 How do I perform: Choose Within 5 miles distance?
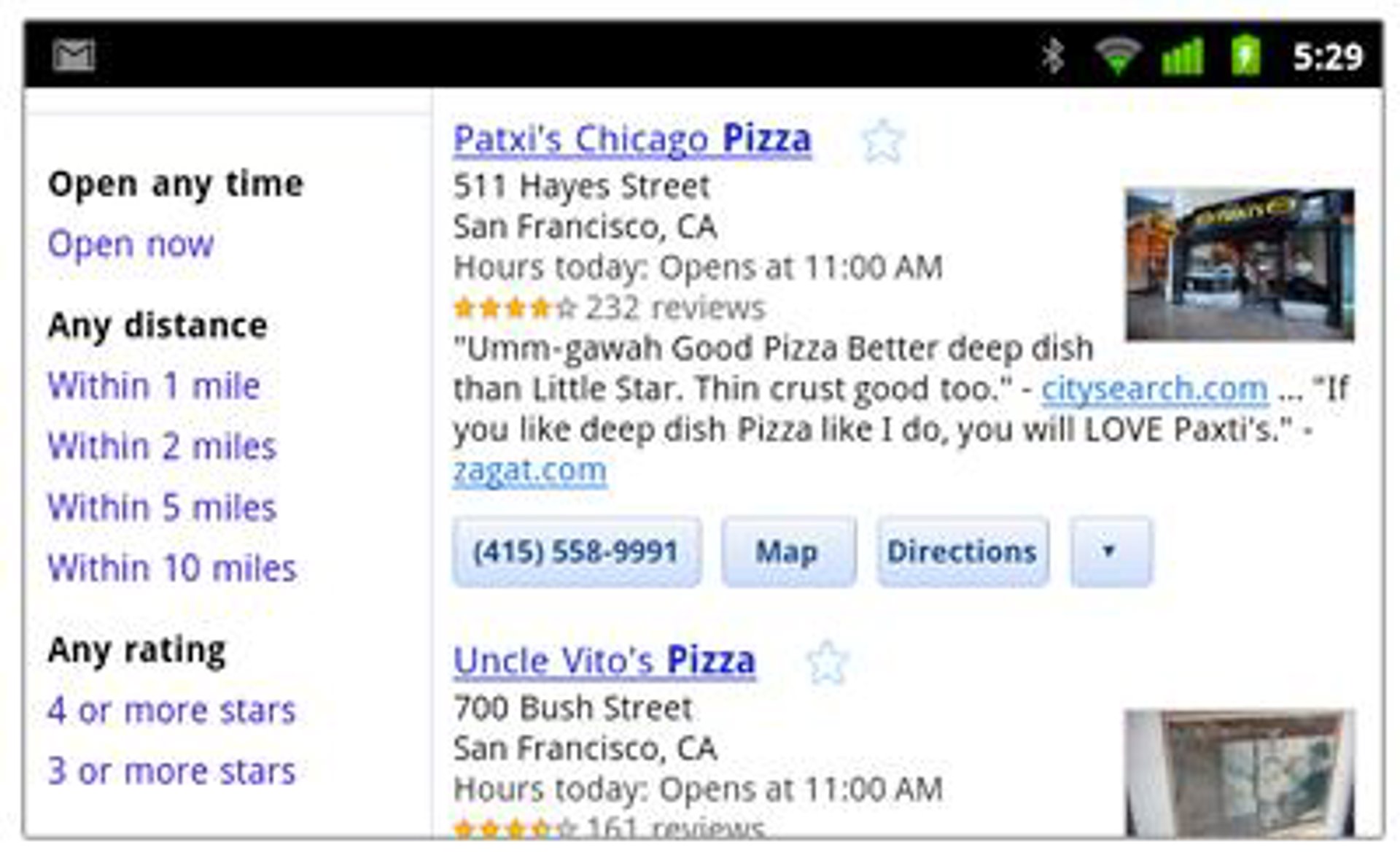162,507
